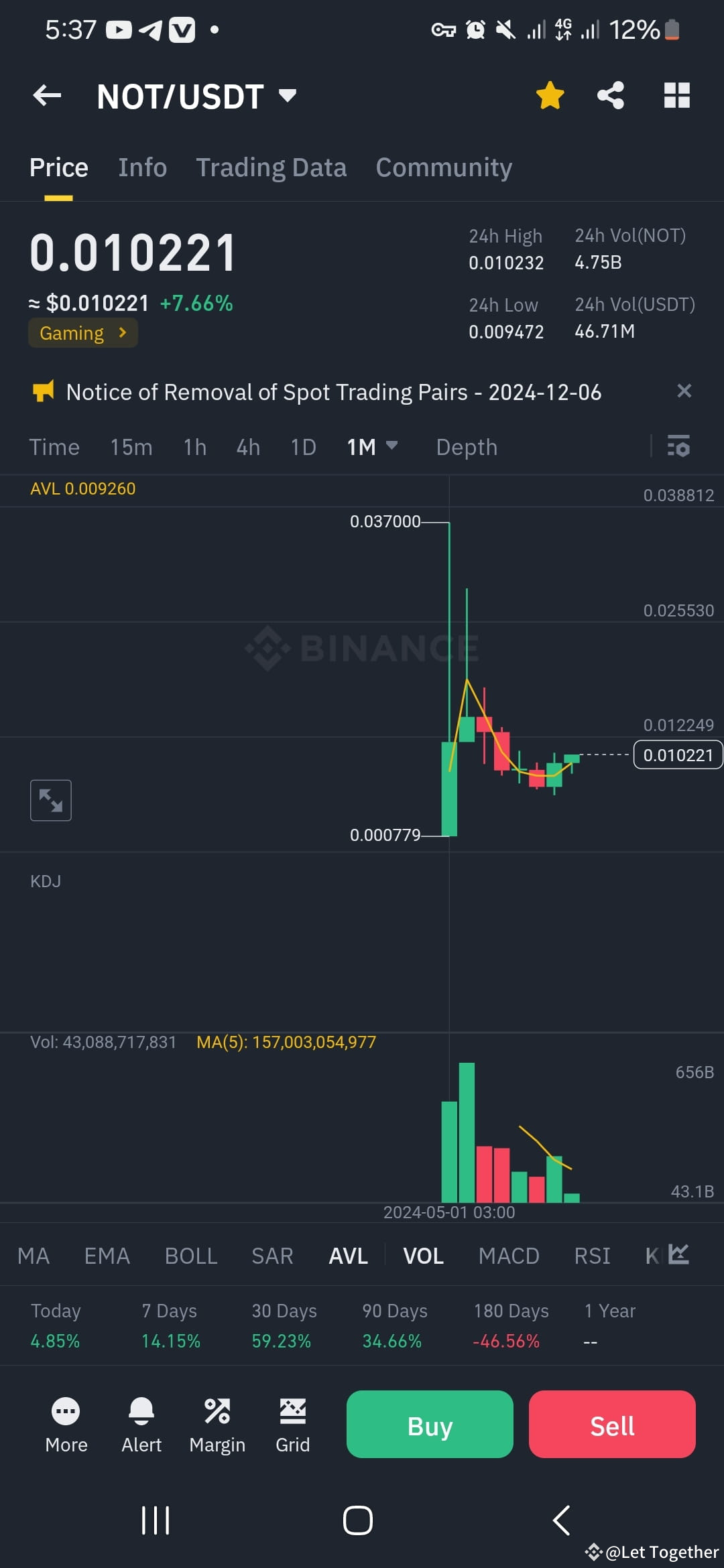Screen dimensions: 724x1568
Task: Open the Community tab
Action: point(443,167)
